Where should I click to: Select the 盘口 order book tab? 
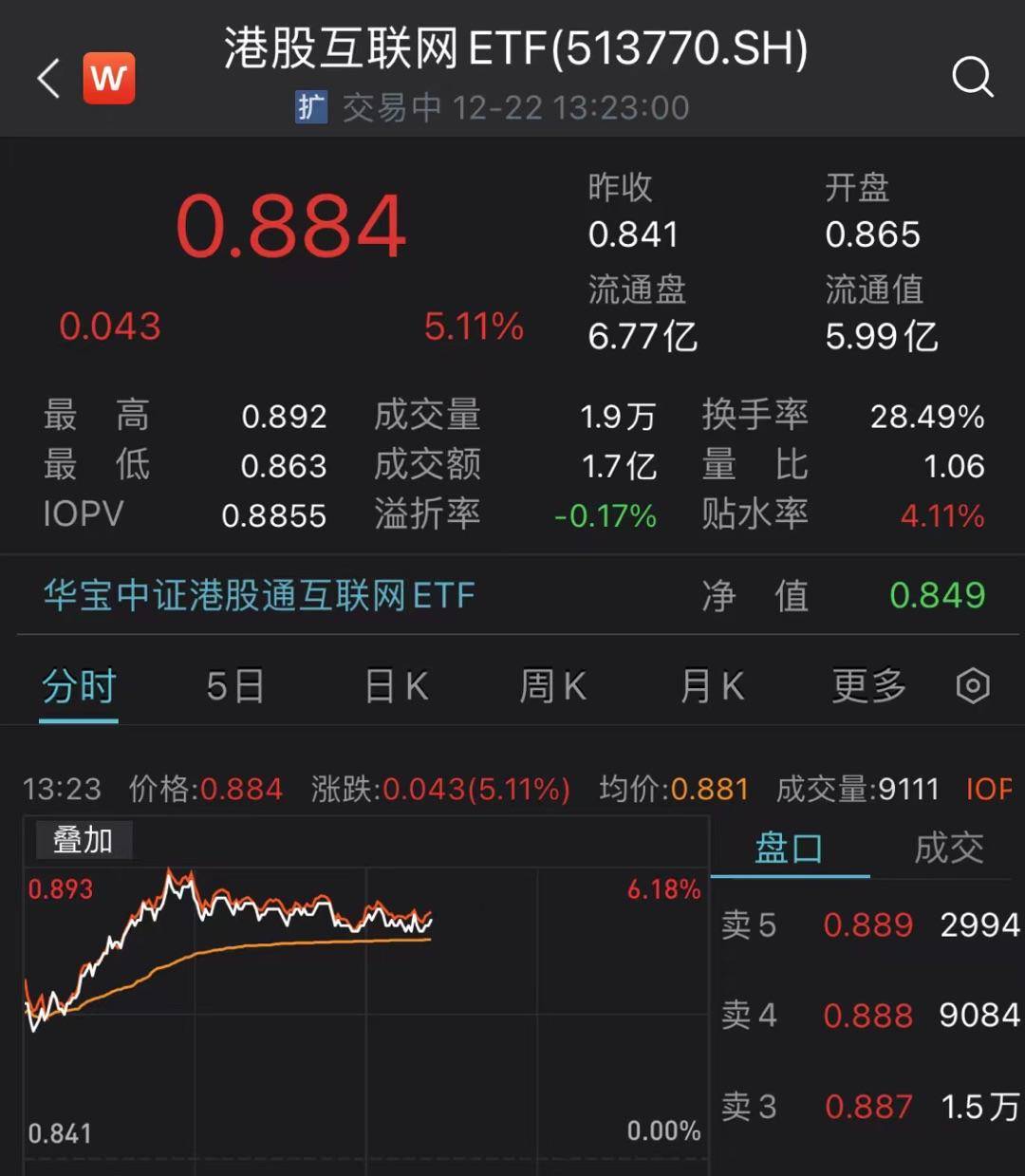pyautogui.click(x=789, y=848)
